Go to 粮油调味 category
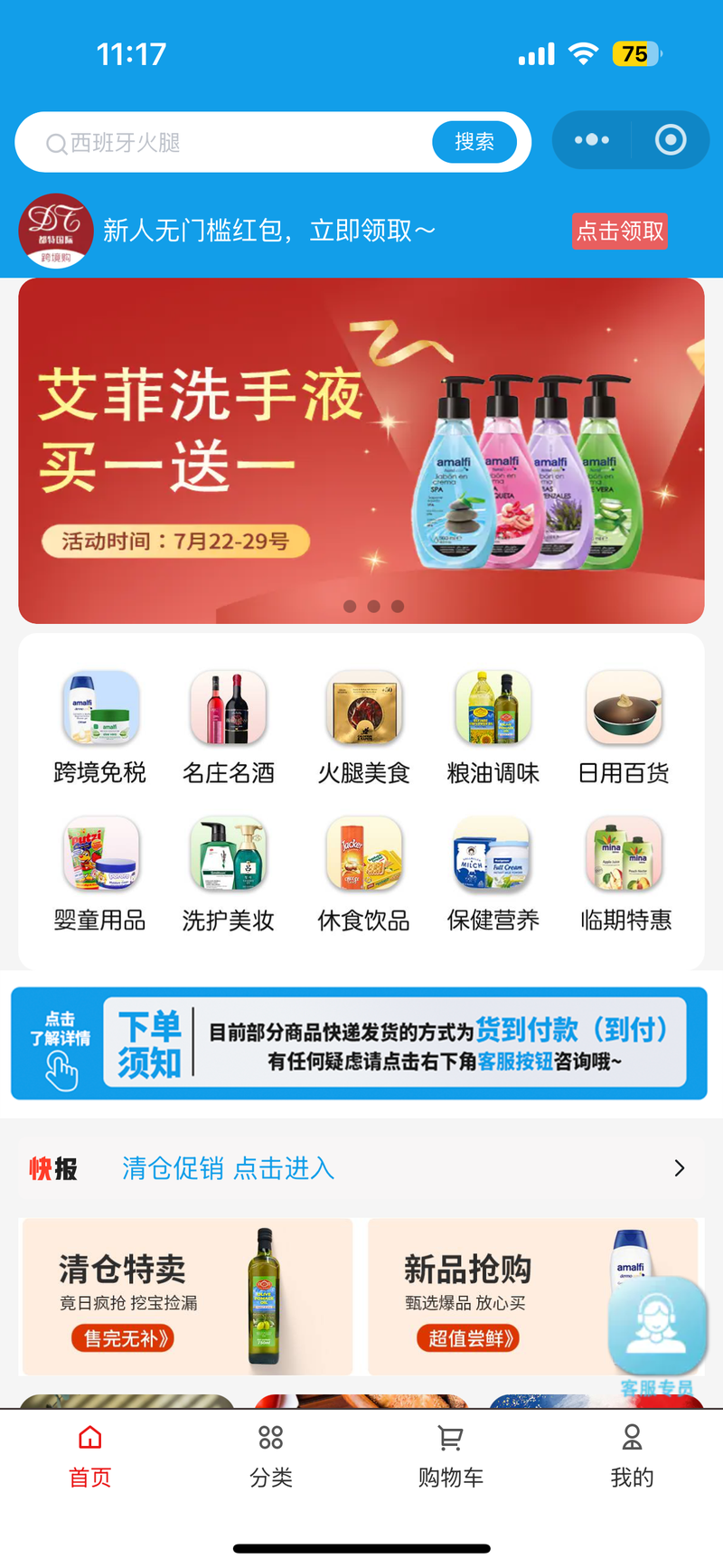Screen dimensions: 723x1568 pos(493,728)
